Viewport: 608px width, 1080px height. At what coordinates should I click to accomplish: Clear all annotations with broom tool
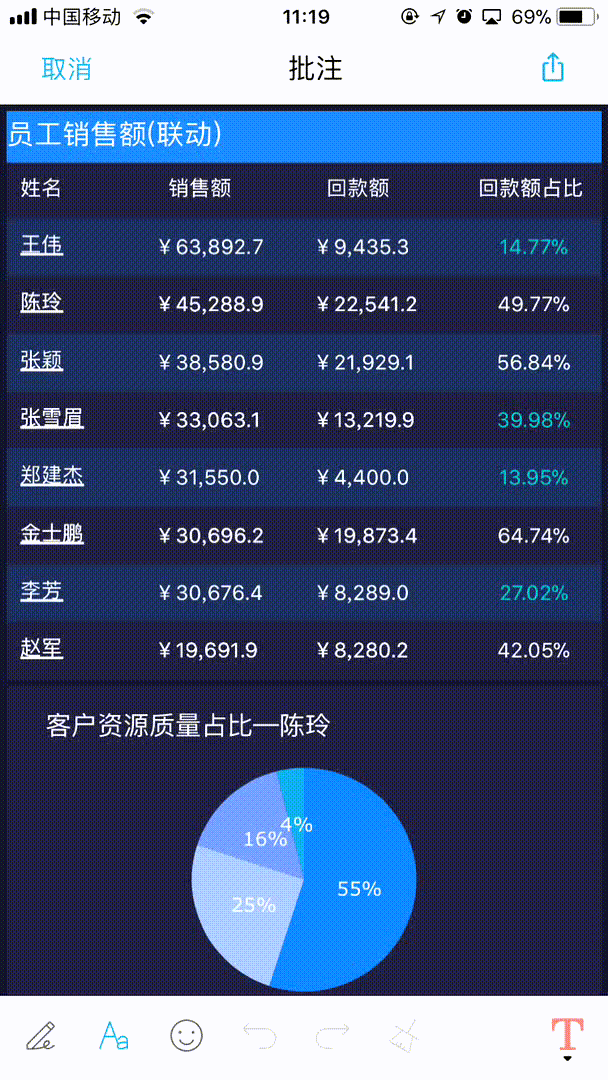coord(404,1035)
